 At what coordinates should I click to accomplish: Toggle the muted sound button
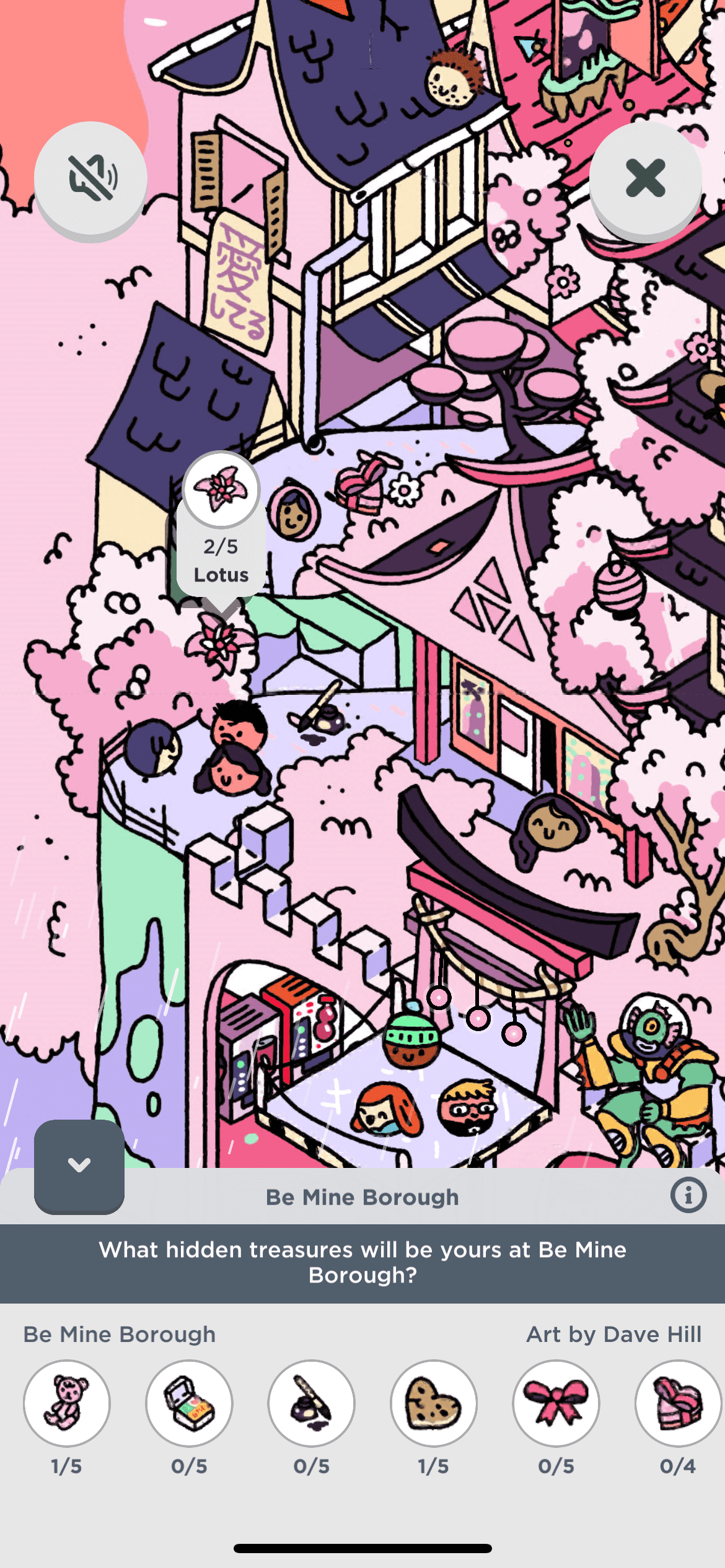(x=90, y=178)
